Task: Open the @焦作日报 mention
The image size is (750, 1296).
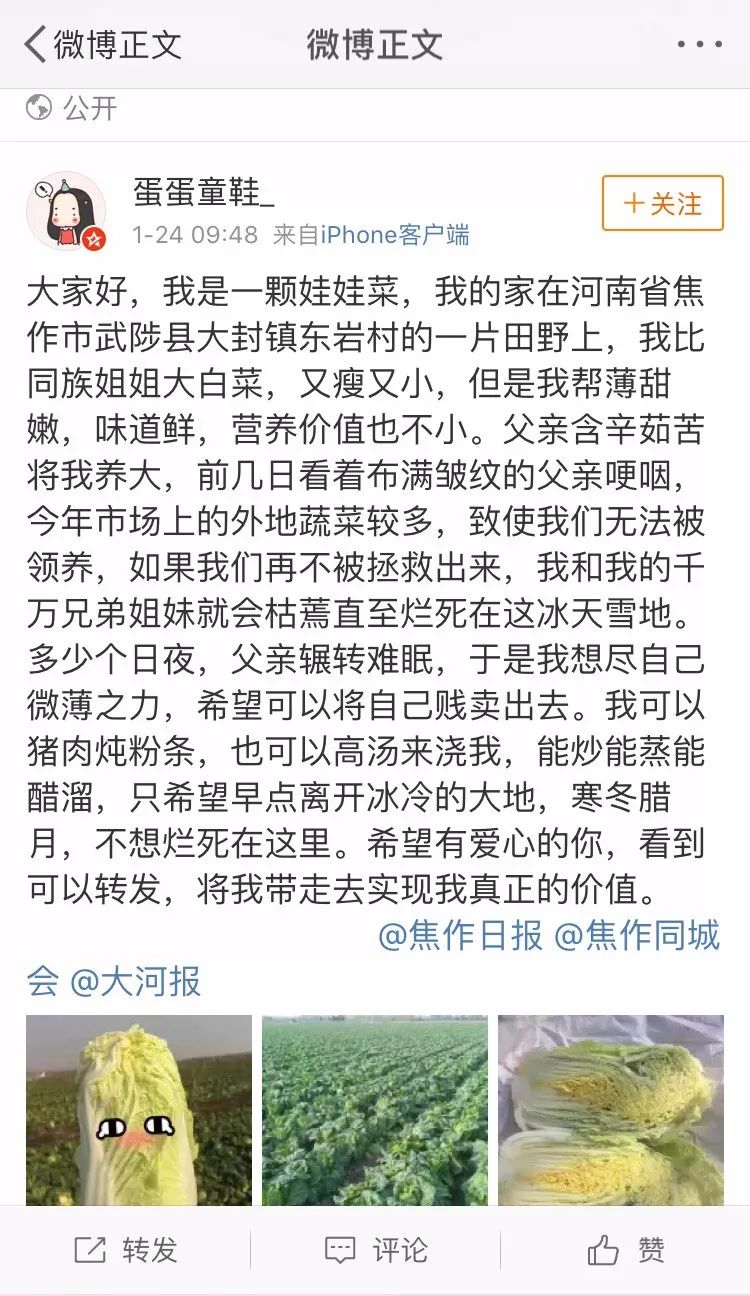Action: tap(460, 935)
